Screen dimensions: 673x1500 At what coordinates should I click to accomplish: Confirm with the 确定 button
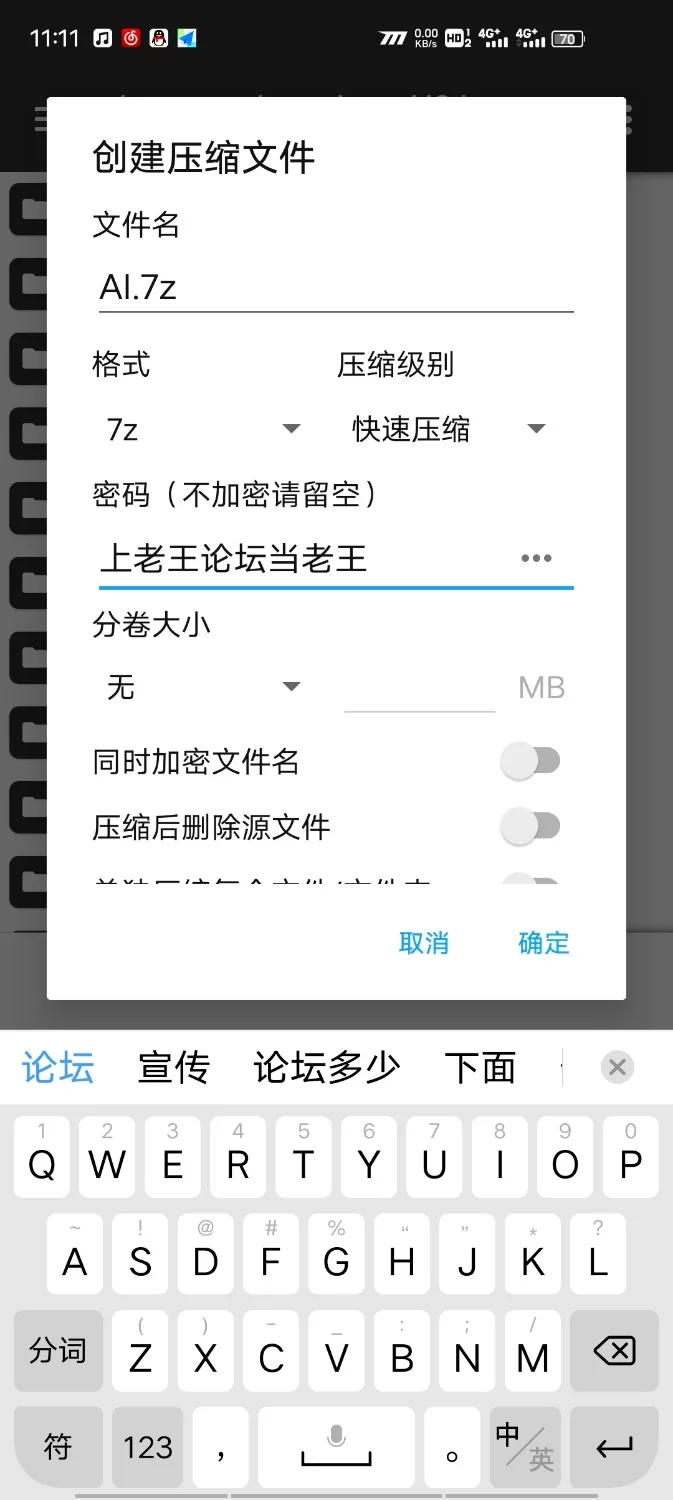coord(544,943)
